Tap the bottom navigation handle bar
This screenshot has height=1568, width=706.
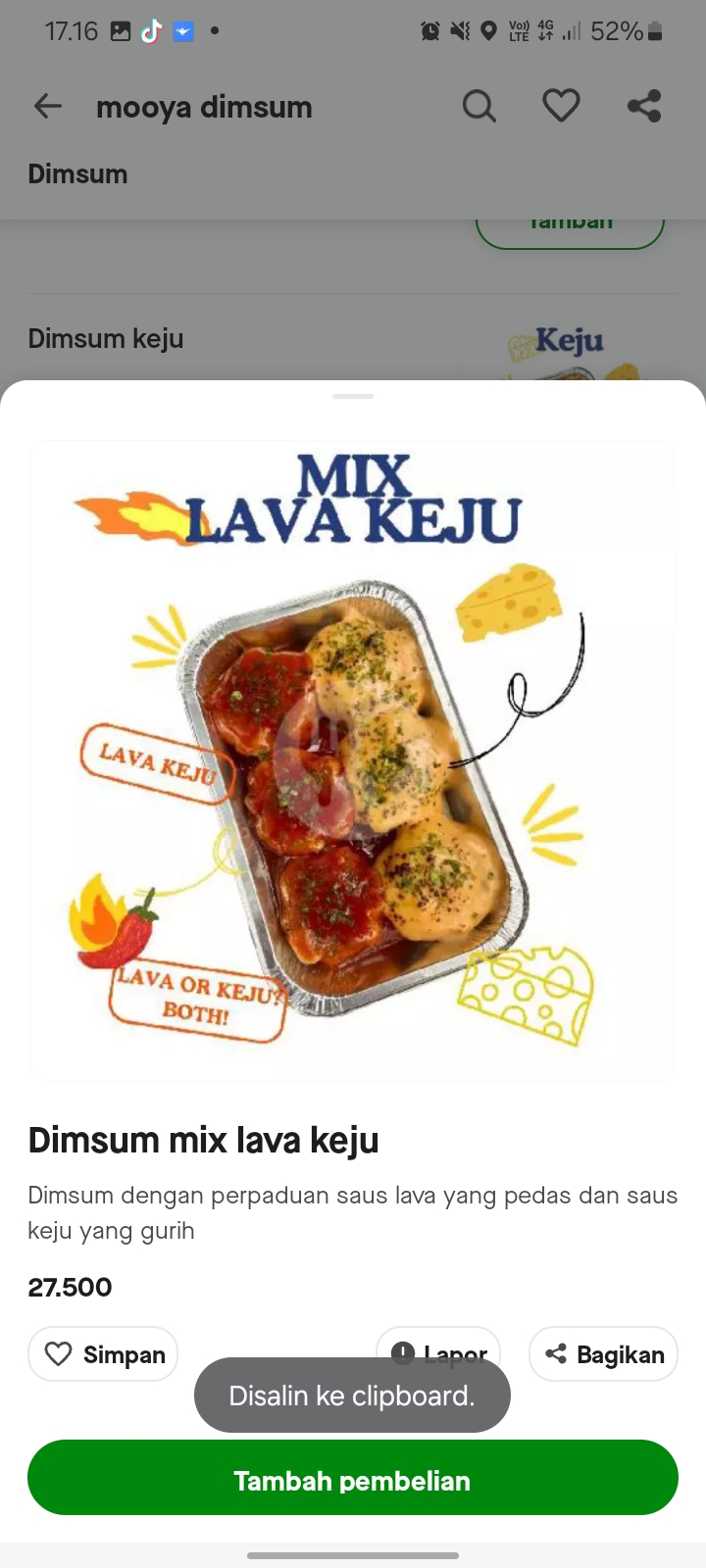pos(352,1555)
